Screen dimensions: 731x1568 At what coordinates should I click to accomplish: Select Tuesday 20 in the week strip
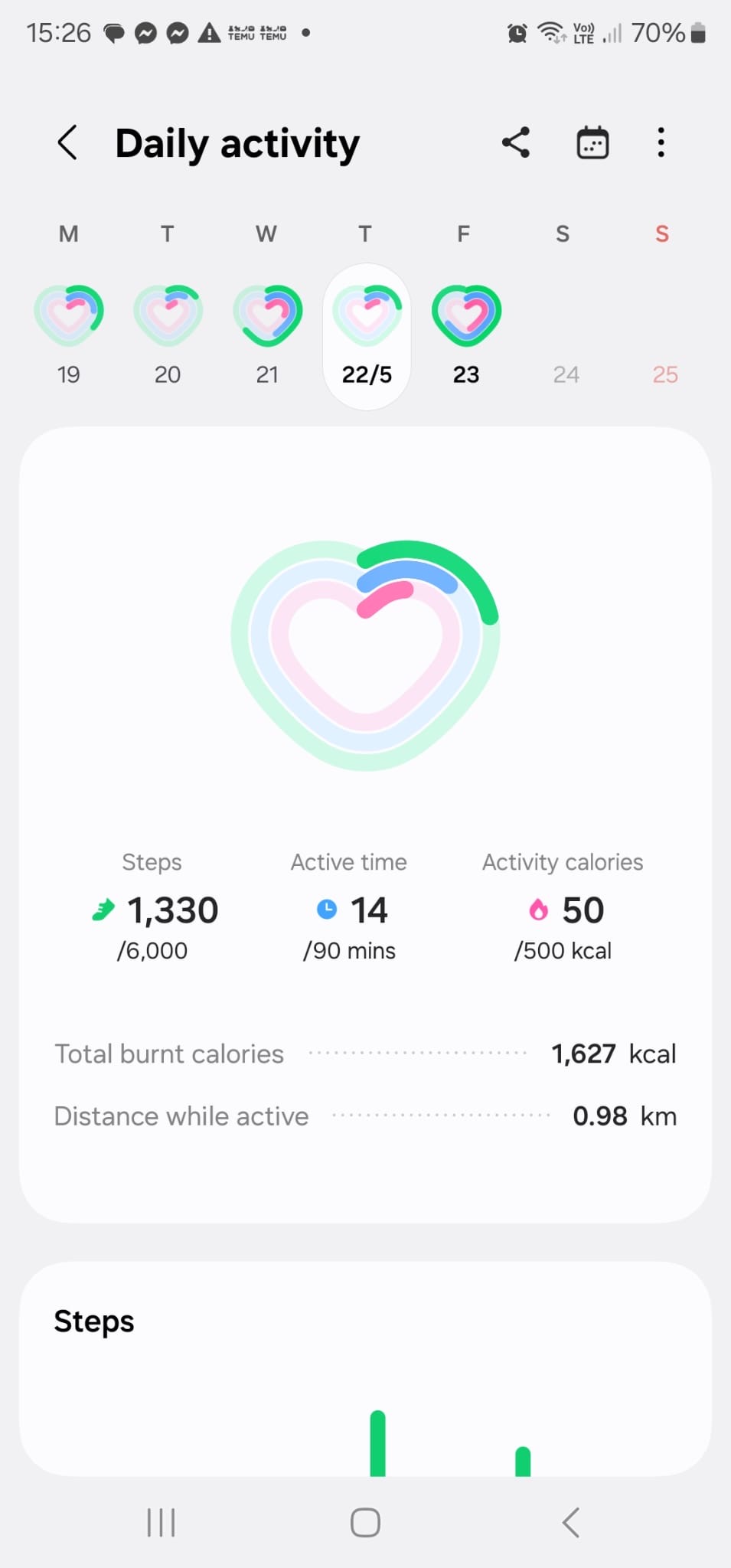[168, 335]
